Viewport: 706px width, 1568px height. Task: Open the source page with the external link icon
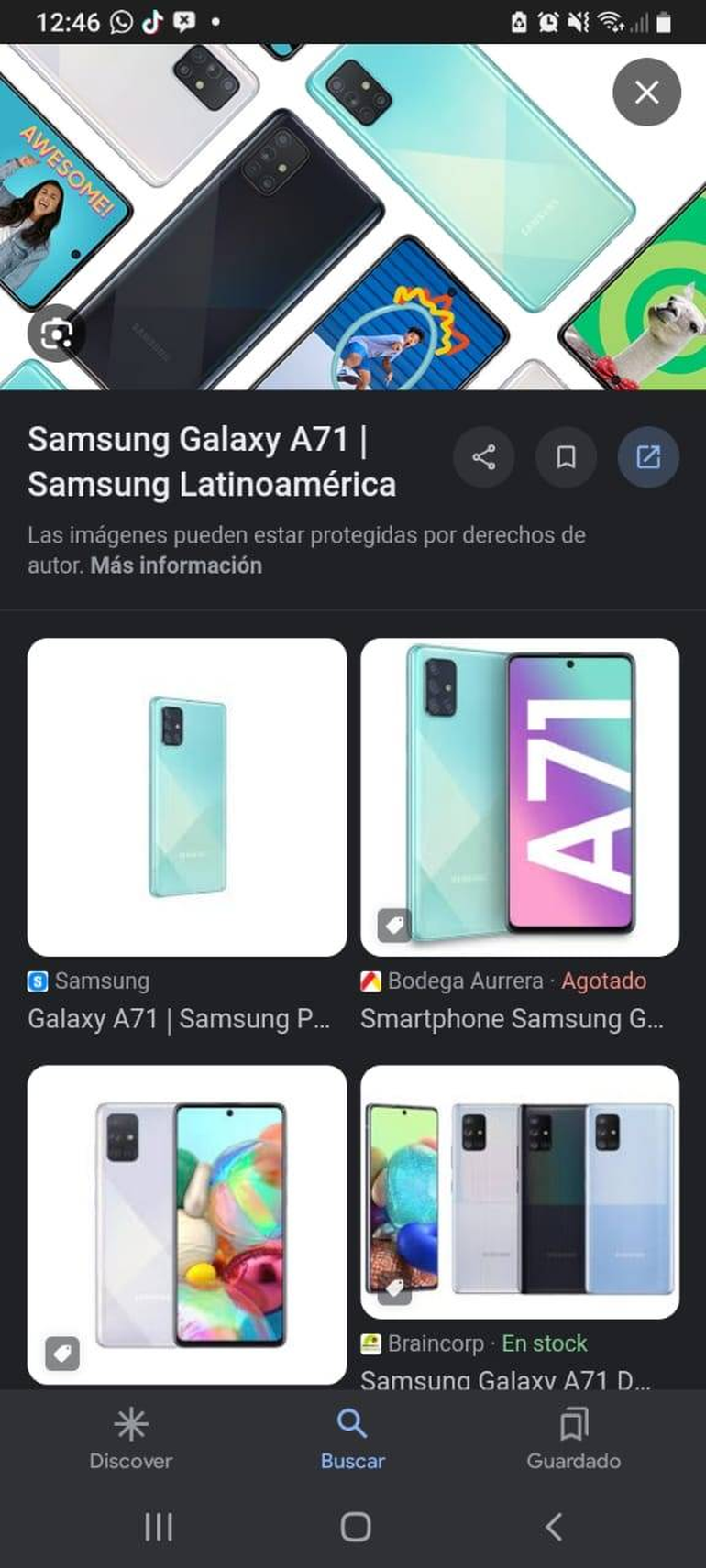(647, 457)
